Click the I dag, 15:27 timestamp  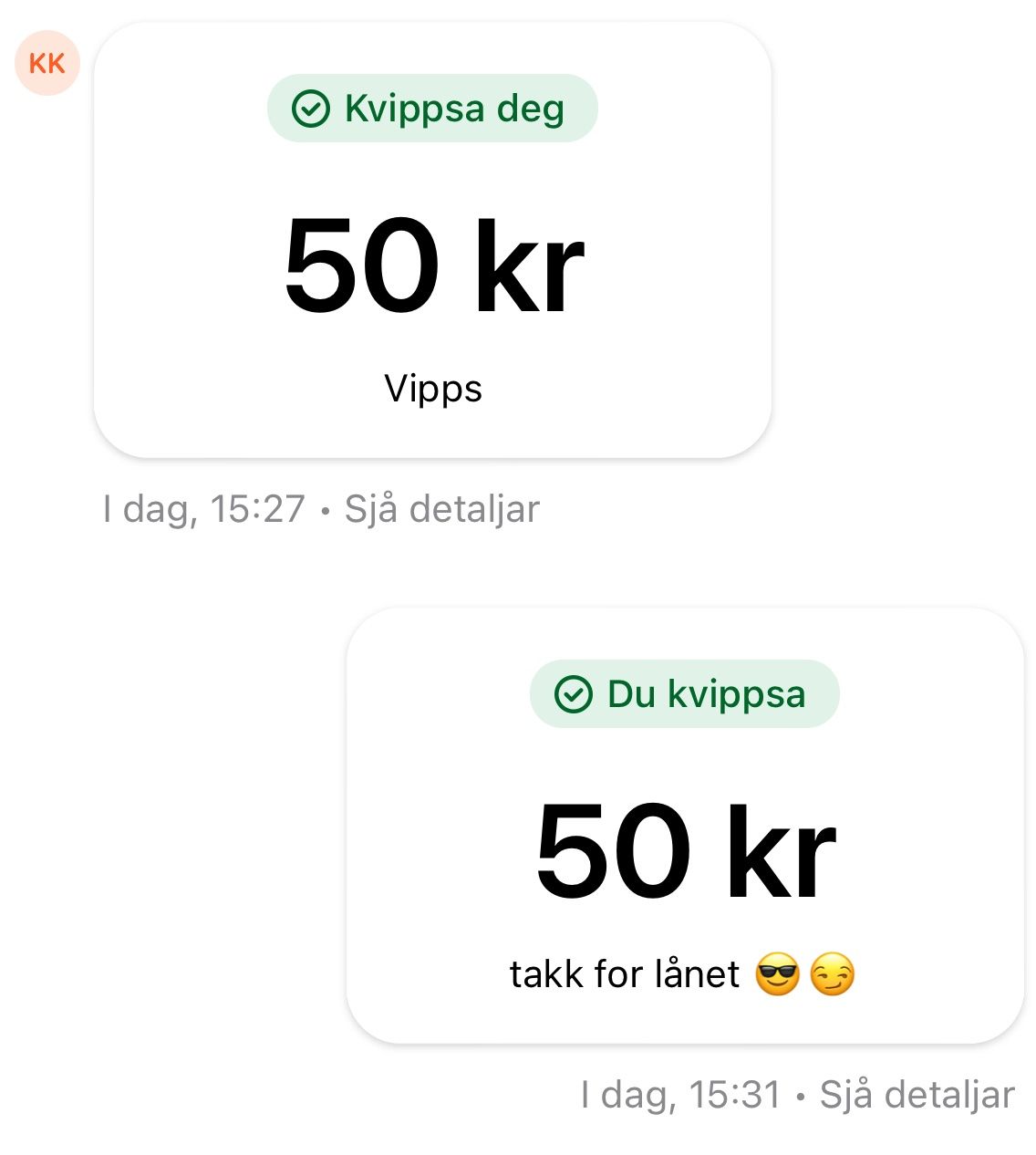click(202, 508)
